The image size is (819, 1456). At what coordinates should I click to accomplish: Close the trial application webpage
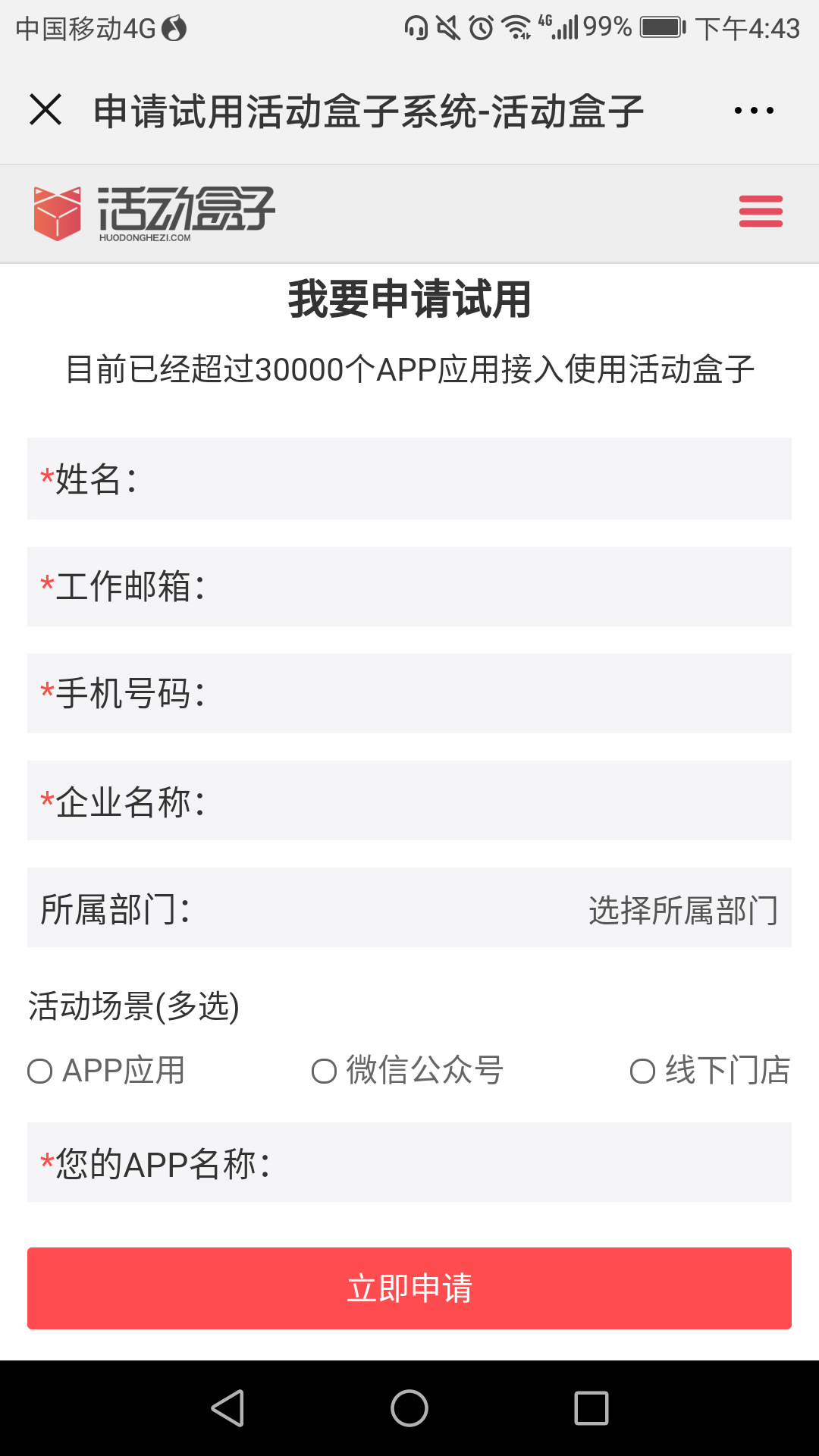tap(45, 110)
